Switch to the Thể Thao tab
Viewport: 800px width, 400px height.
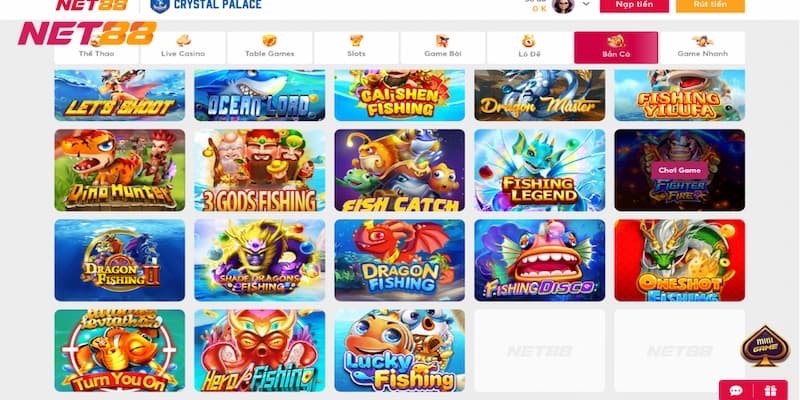[x=96, y=47]
